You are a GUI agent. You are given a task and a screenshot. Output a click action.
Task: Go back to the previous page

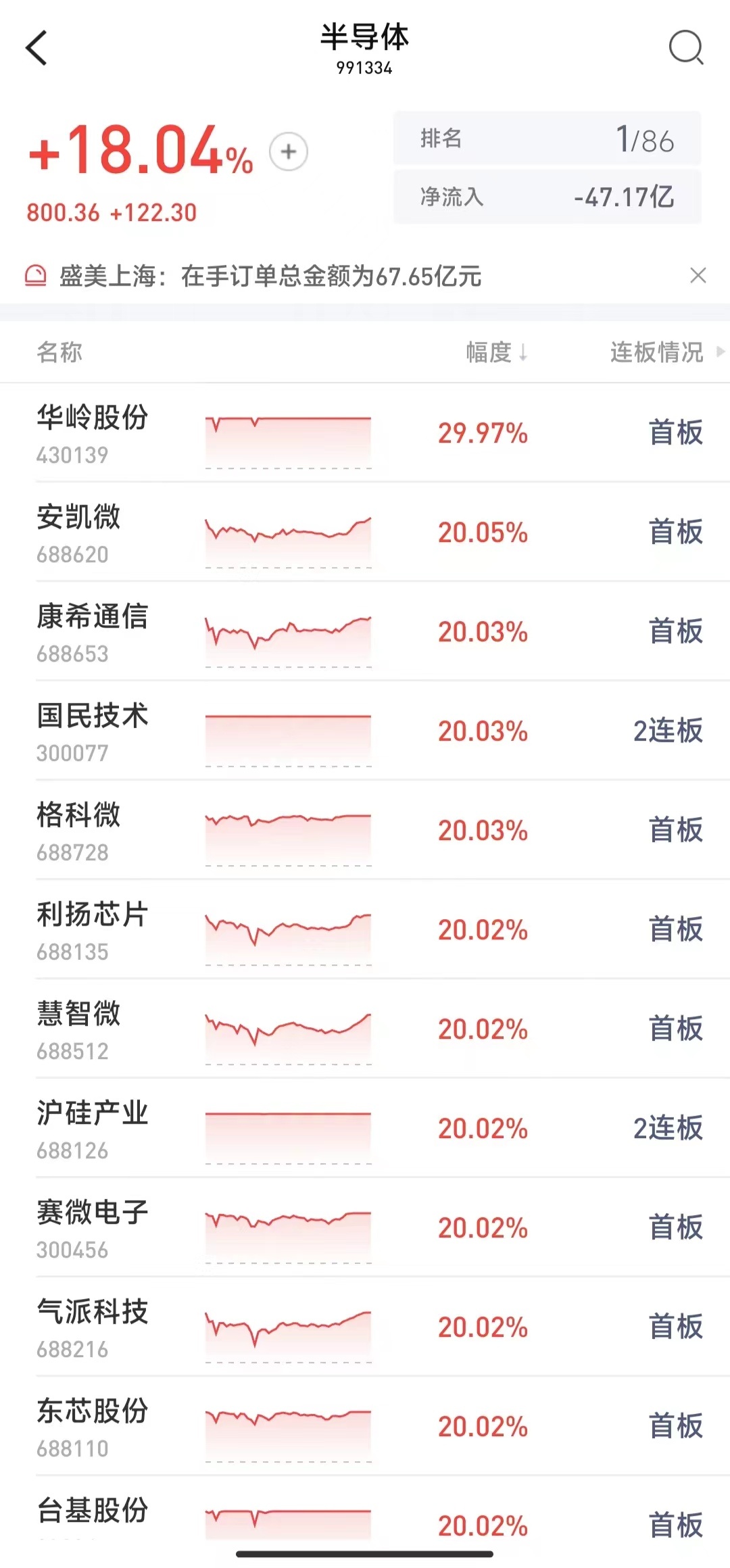pyautogui.click(x=37, y=49)
